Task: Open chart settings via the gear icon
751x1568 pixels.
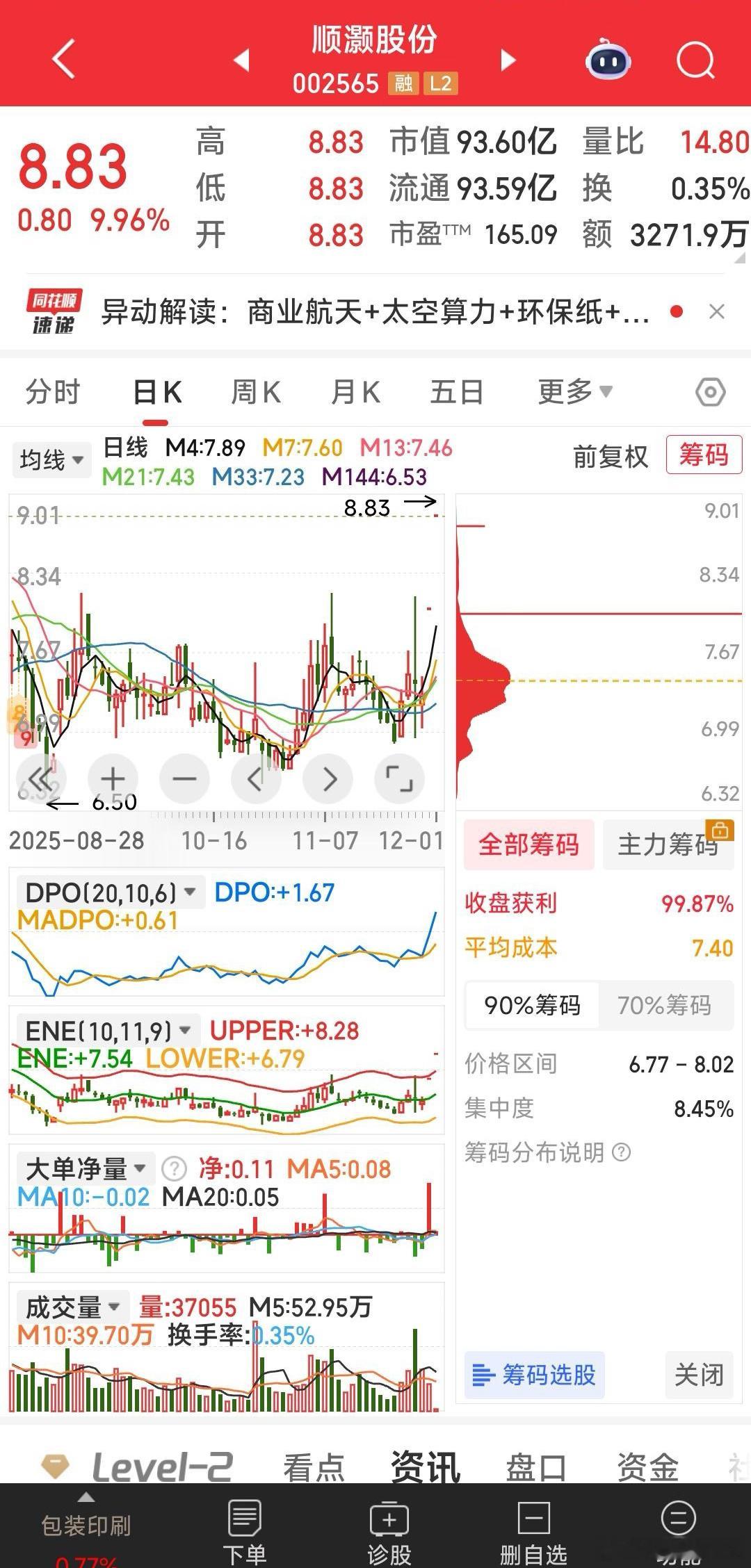Action: tap(710, 391)
